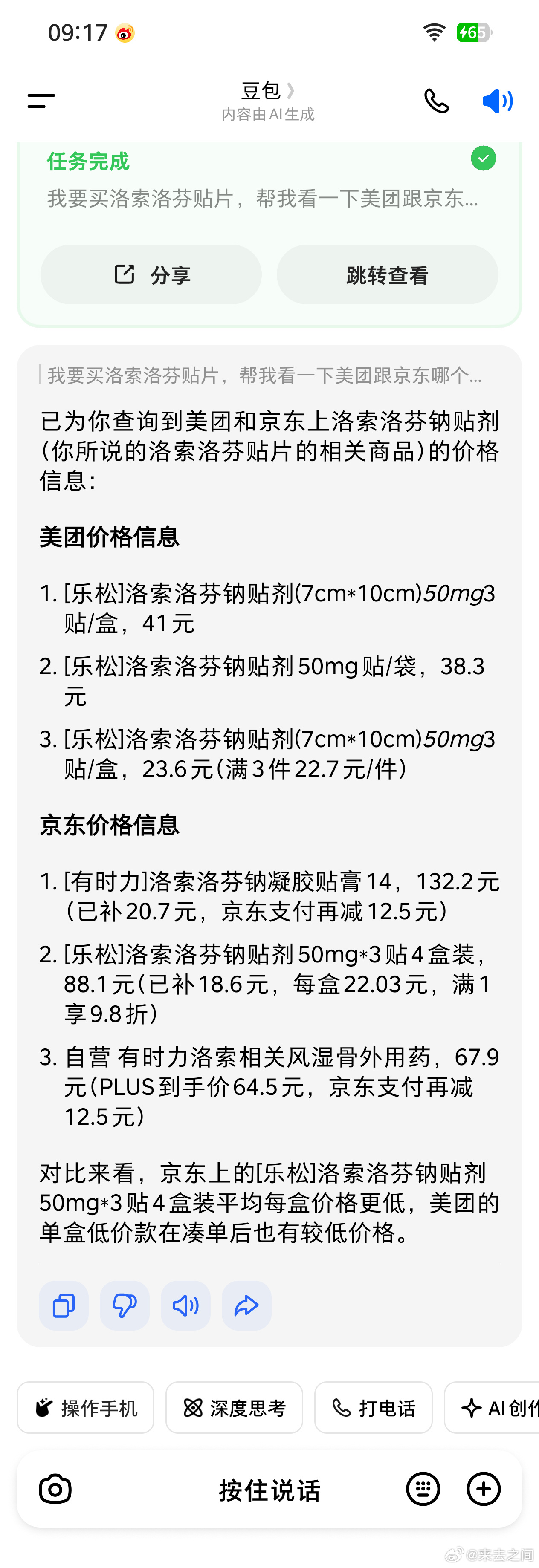
Task: Tap 跳转查看 to view the task
Action: (387, 274)
